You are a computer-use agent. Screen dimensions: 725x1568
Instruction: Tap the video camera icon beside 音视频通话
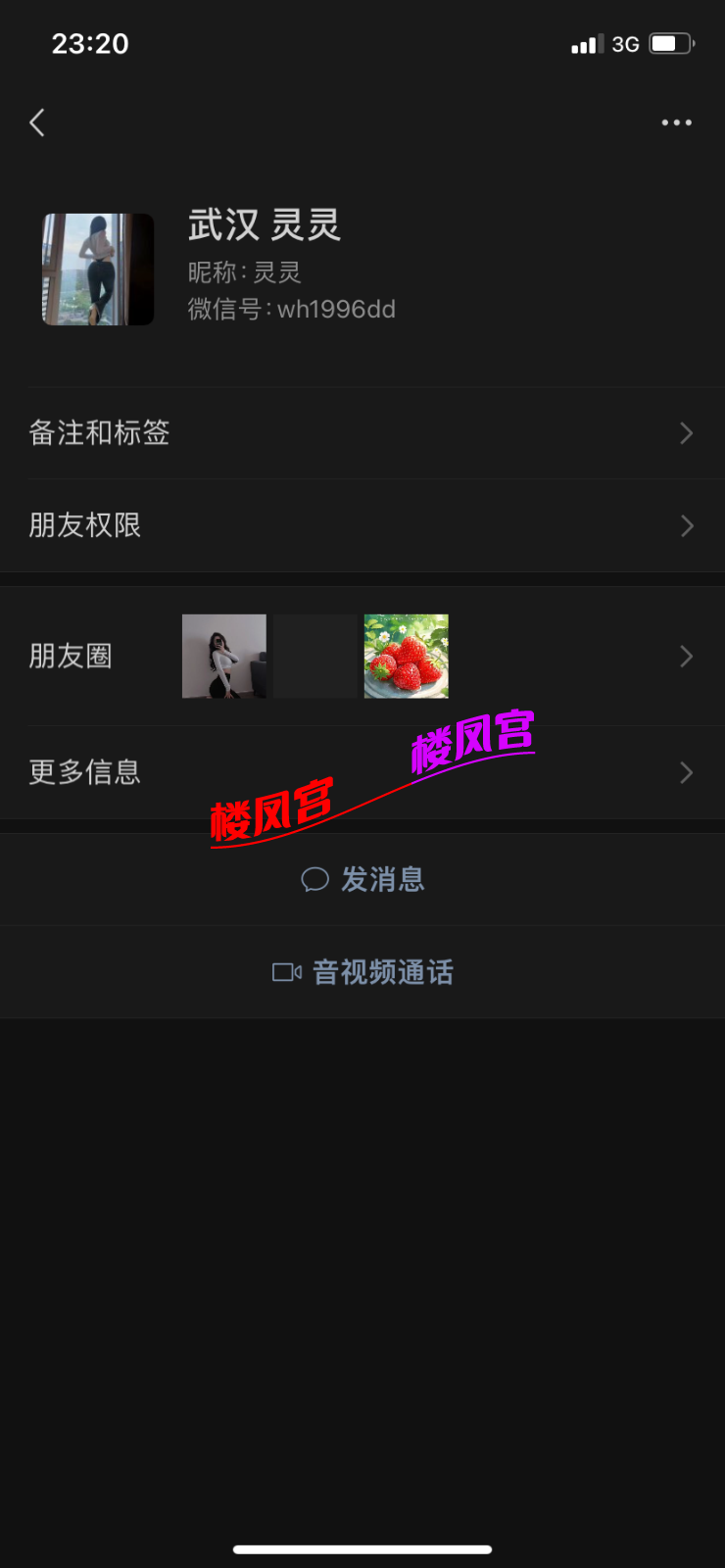285,971
